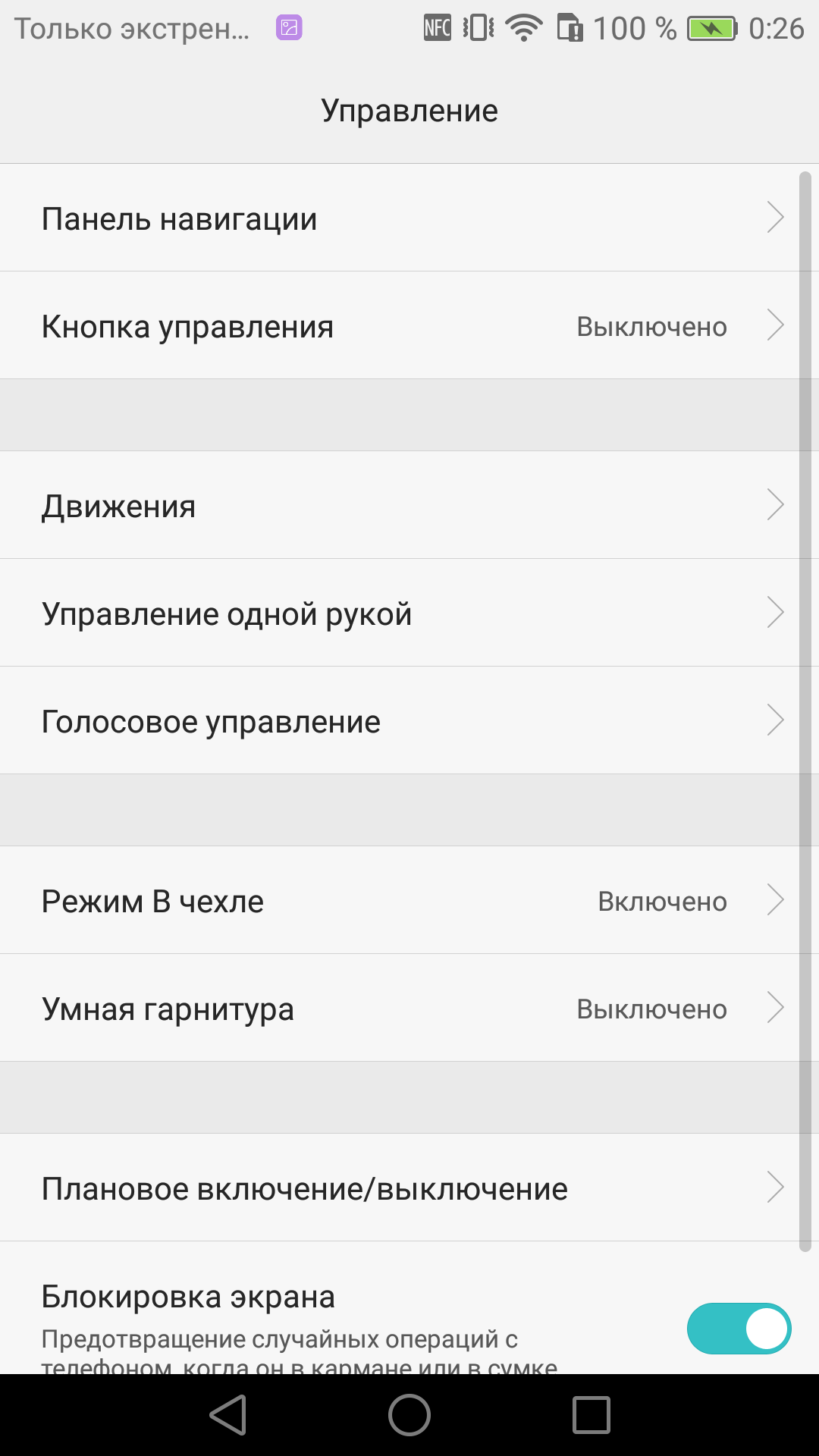Screen dimensions: 819x1456
Task: Open recent apps with the square button
Action: [x=591, y=1415]
